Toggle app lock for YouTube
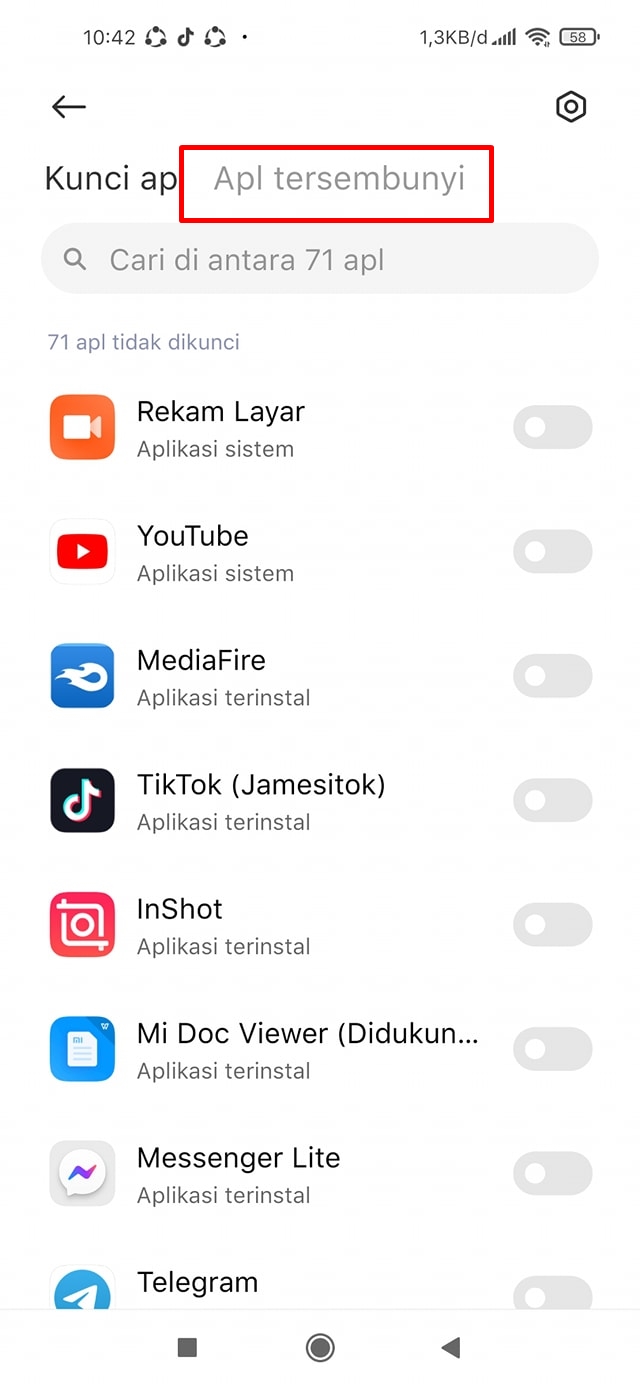Image resolution: width=640 pixels, height=1386 pixels. pyautogui.click(x=552, y=551)
